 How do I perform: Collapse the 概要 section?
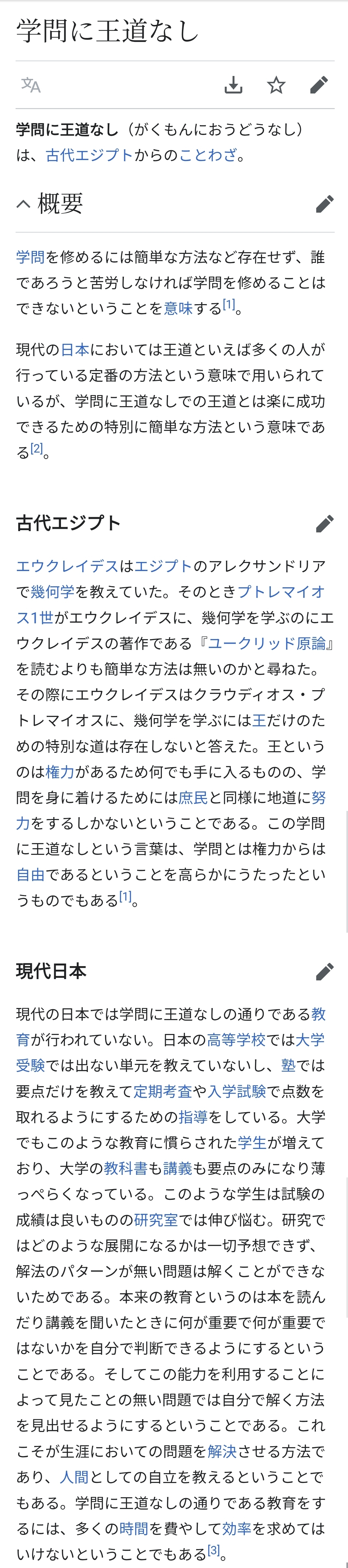tap(23, 204)
